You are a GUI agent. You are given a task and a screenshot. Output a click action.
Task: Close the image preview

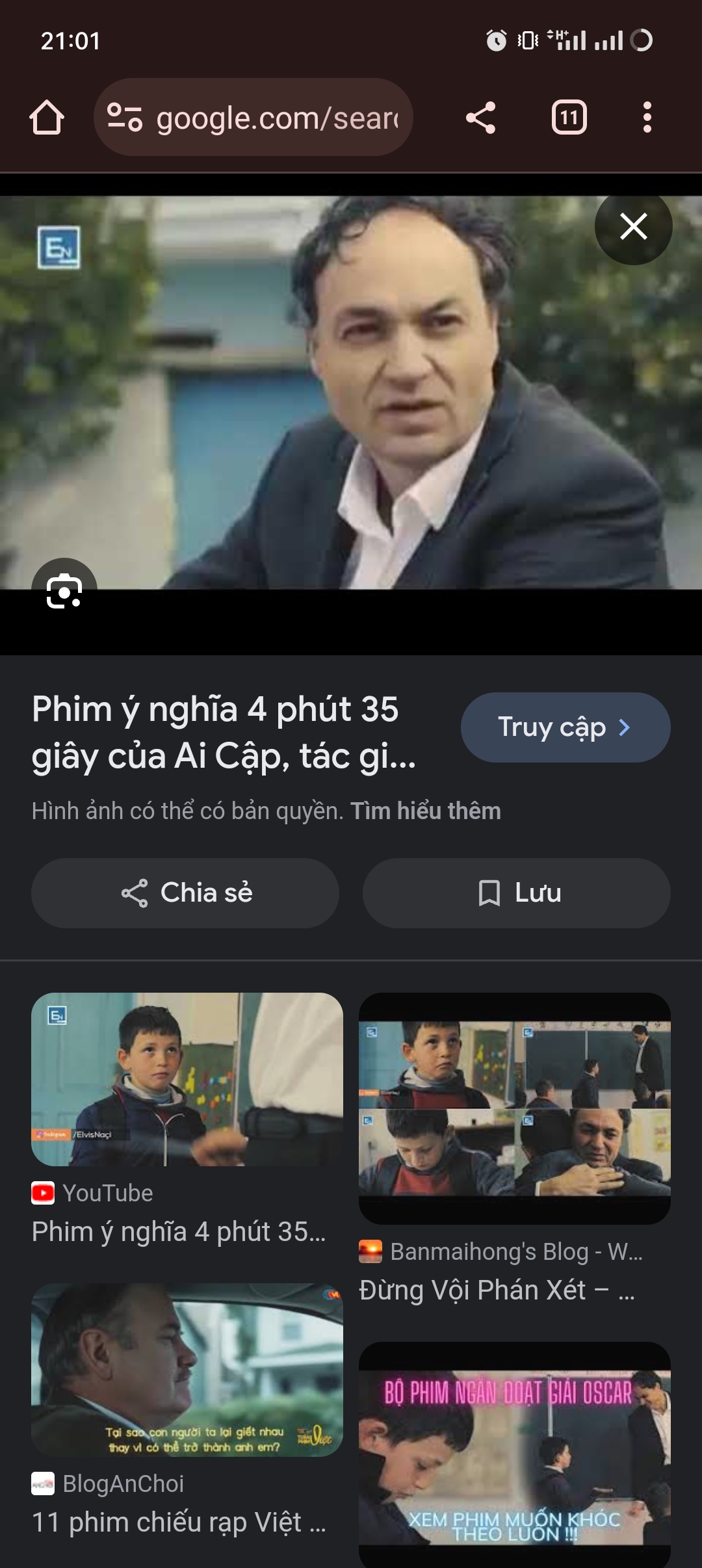click(633, 226)
